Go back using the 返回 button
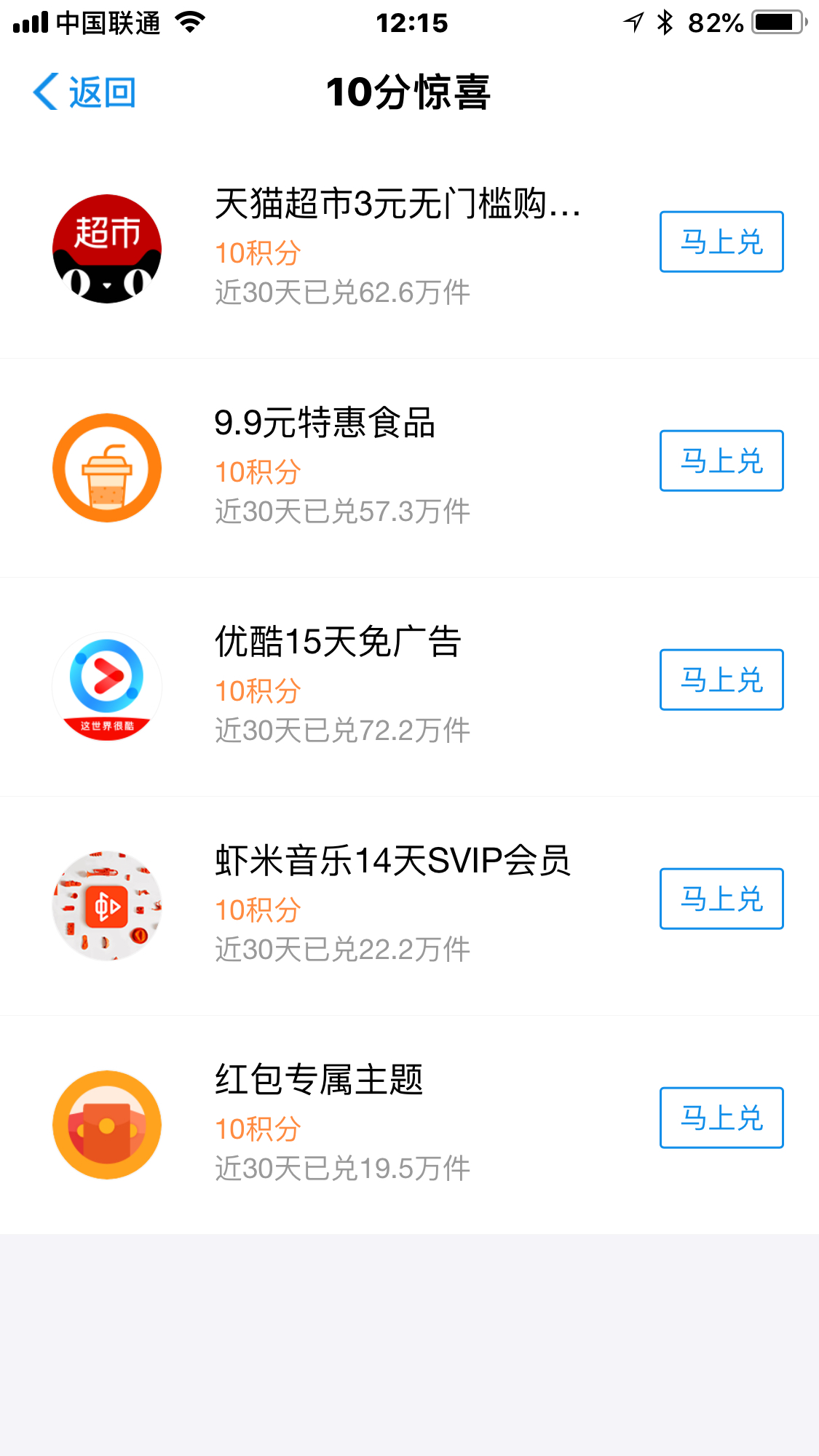 point(84,92)
